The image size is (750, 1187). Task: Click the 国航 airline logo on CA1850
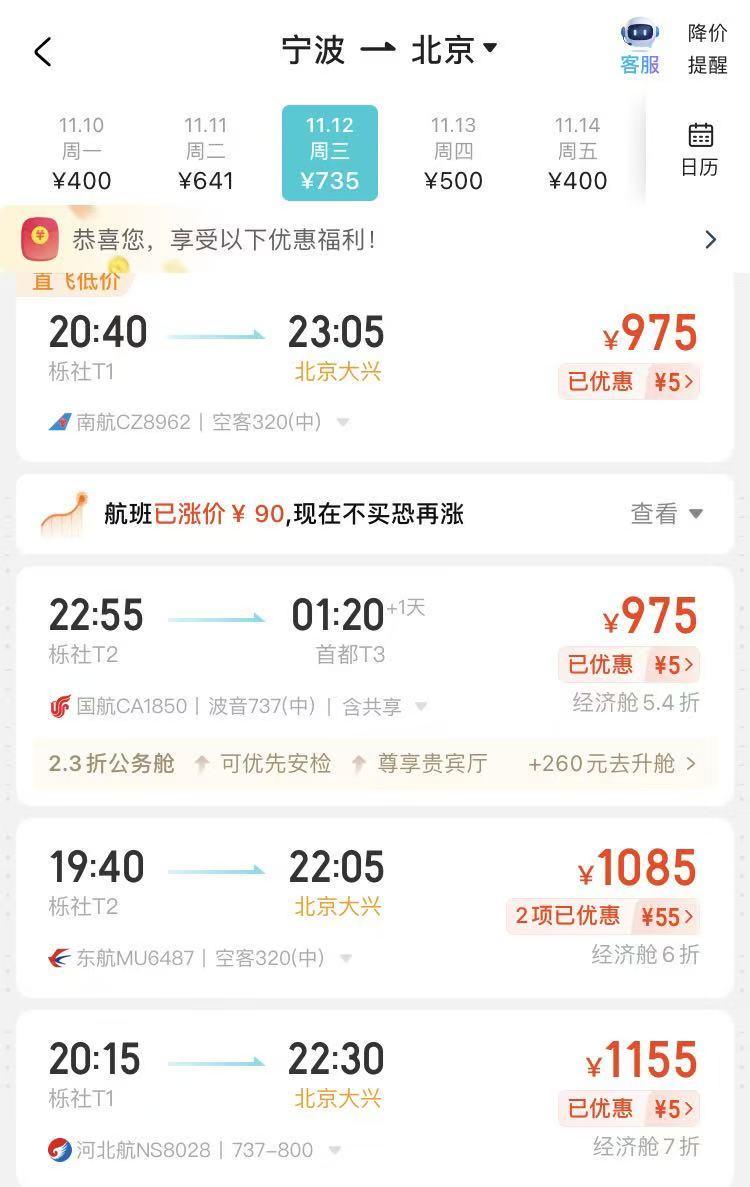[58, 706]
